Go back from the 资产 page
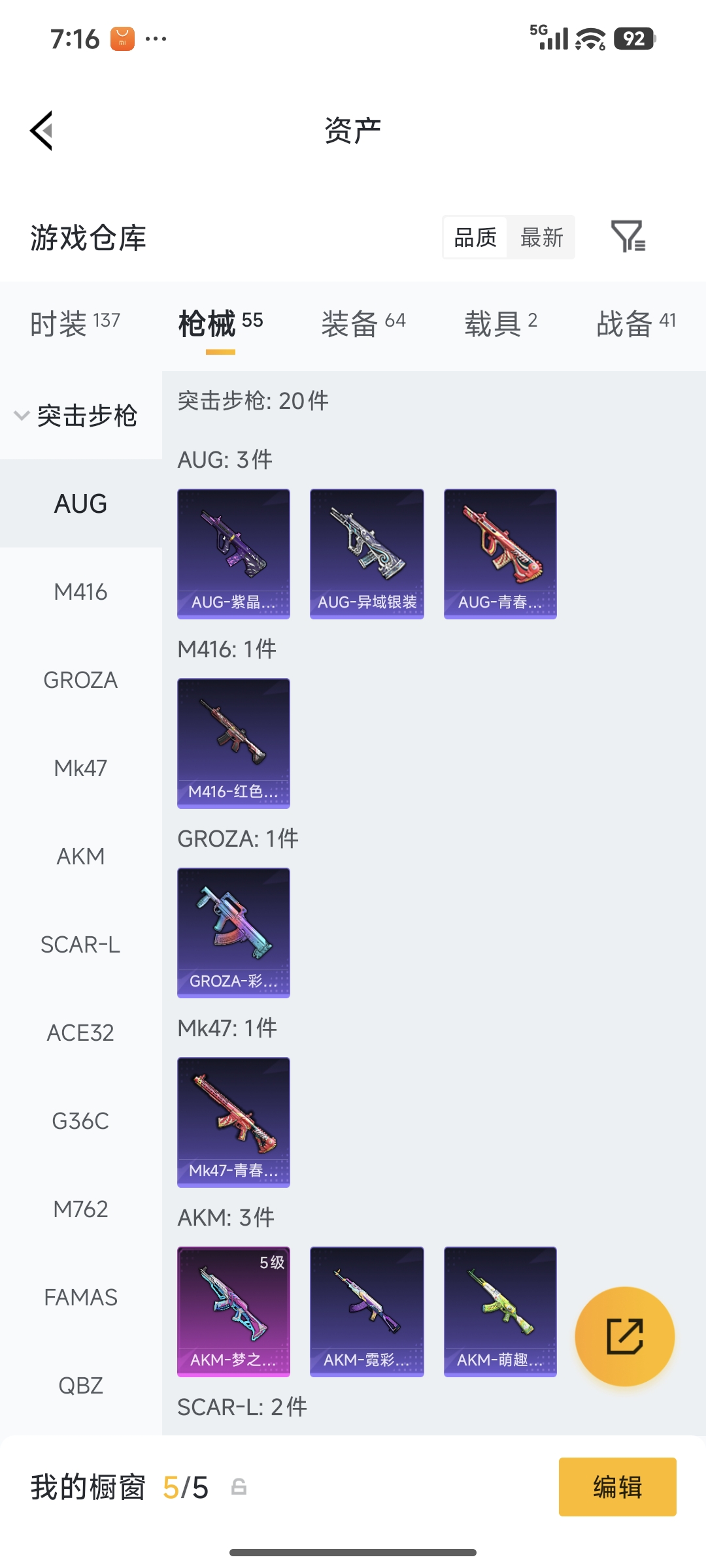The width and height of the screenshot is (706, 1568). 42,131
